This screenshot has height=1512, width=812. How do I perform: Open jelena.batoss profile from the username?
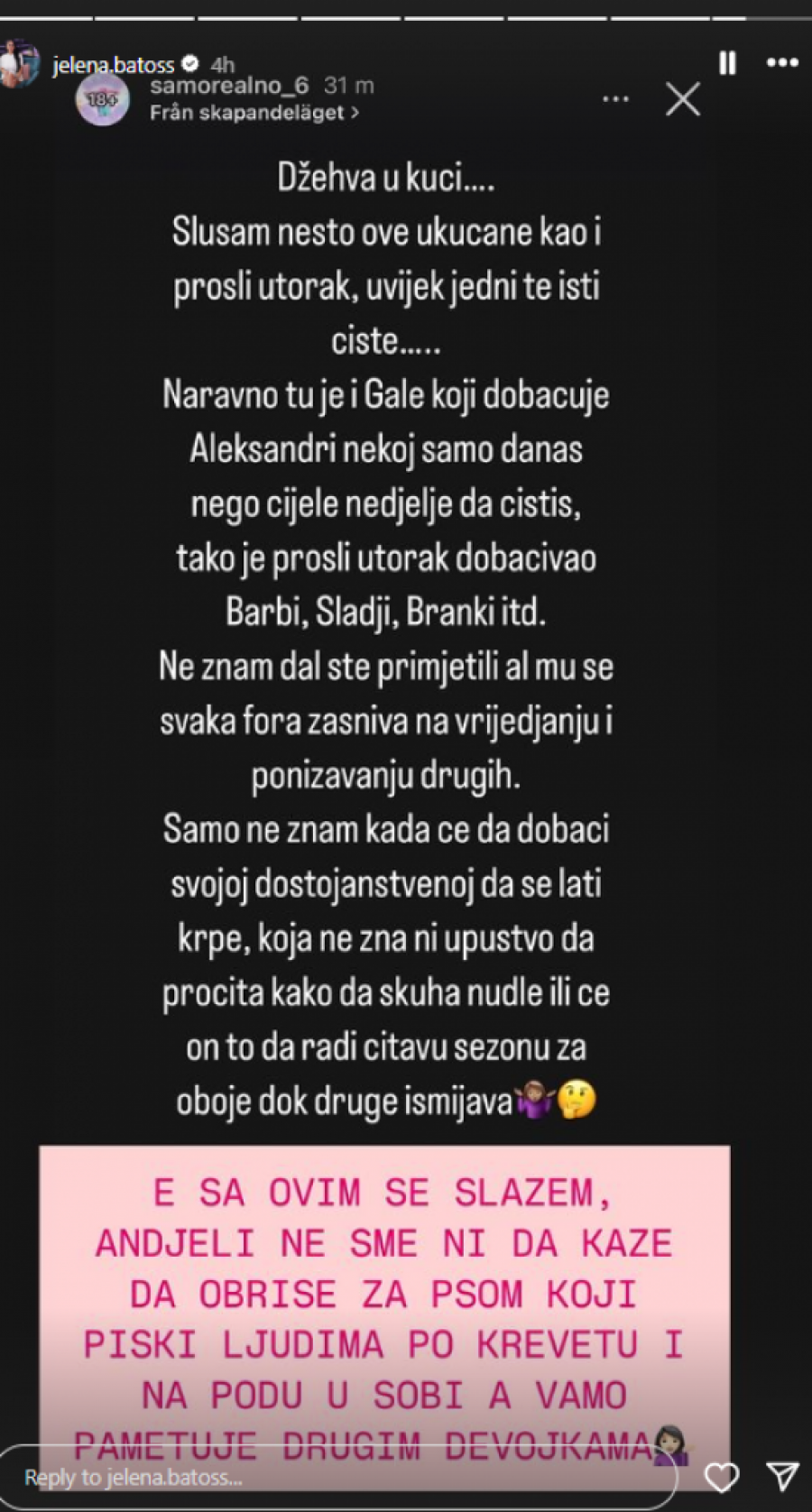click(x=113, y=65)
